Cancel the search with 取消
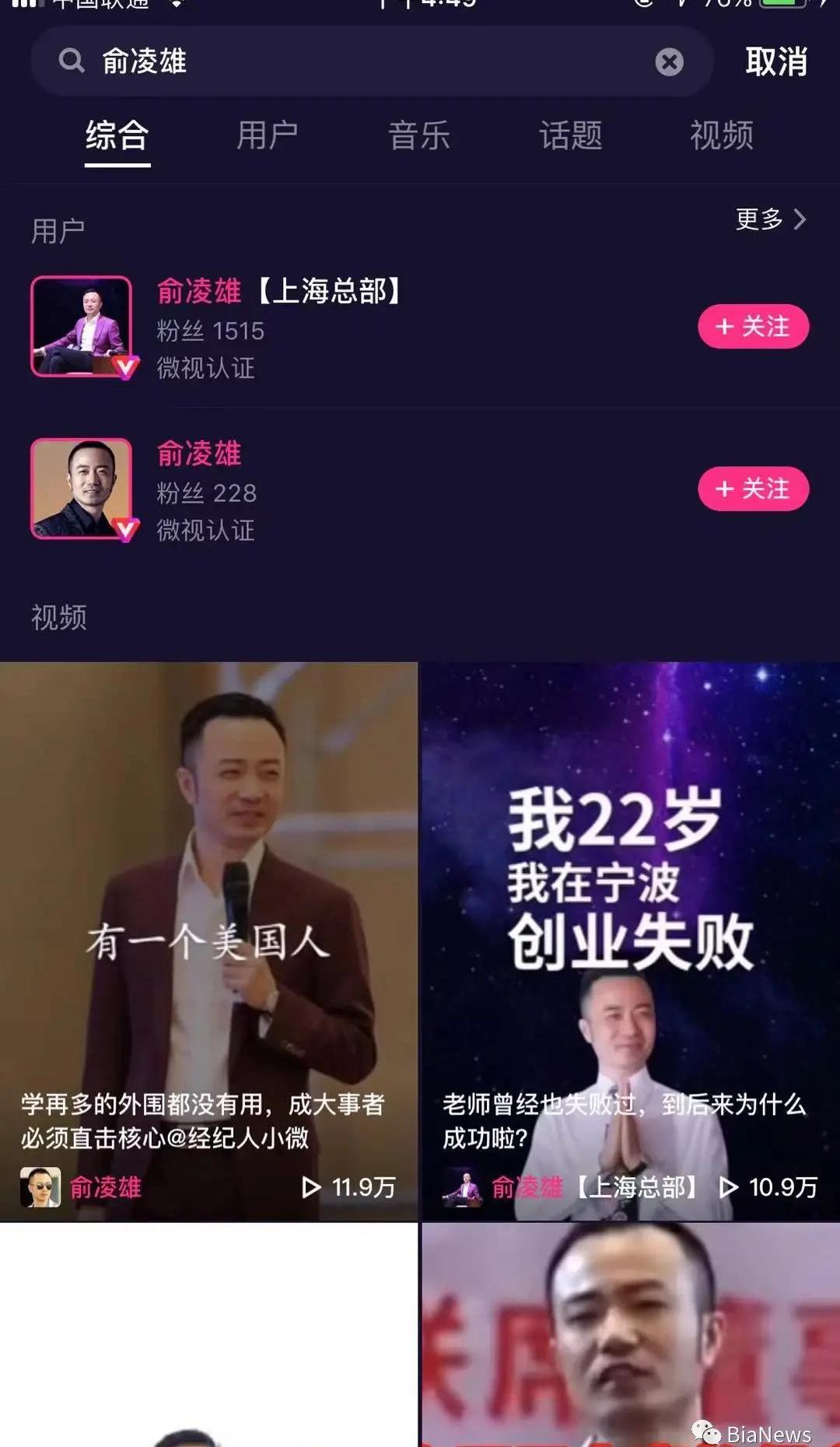The image size is (840, 1447). (775, 61)
